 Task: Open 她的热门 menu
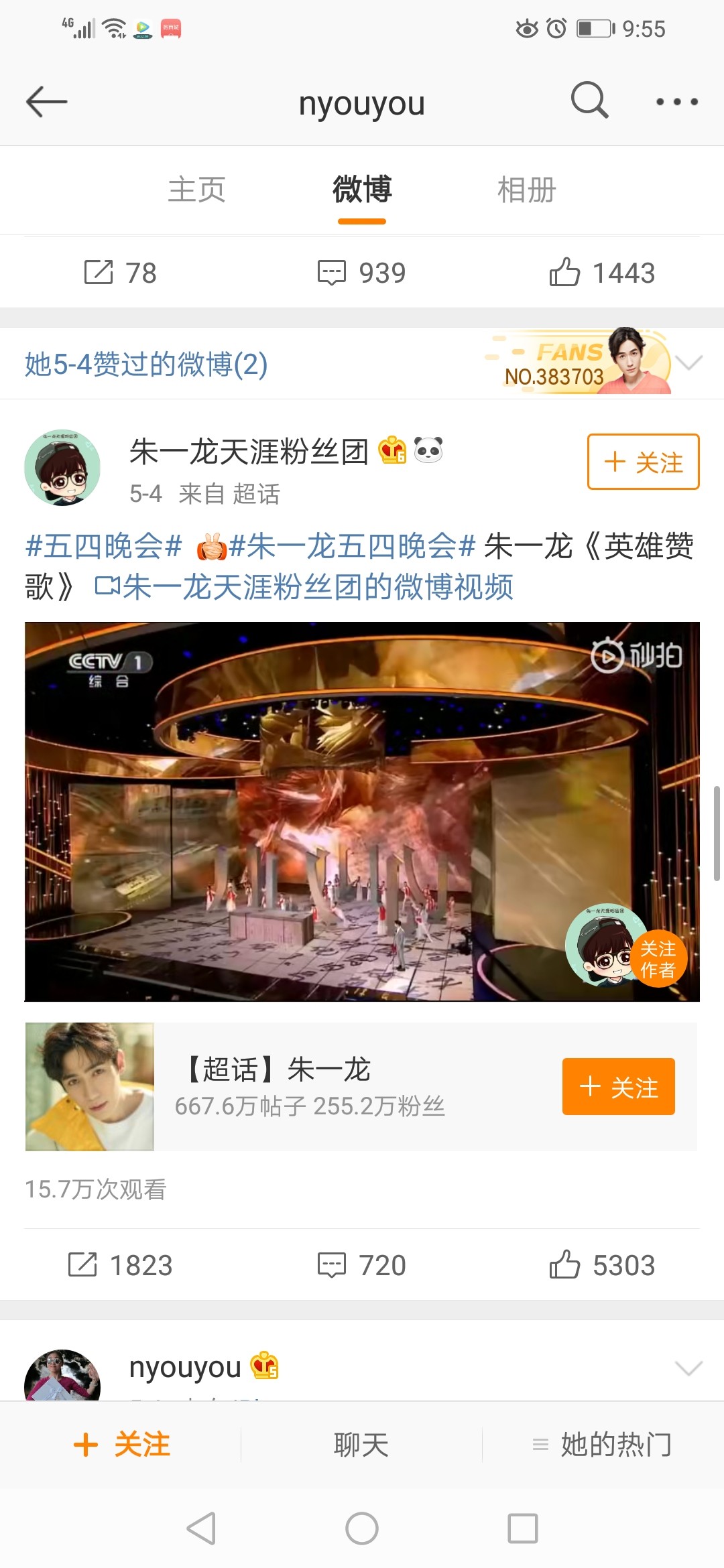(603, 1445)
